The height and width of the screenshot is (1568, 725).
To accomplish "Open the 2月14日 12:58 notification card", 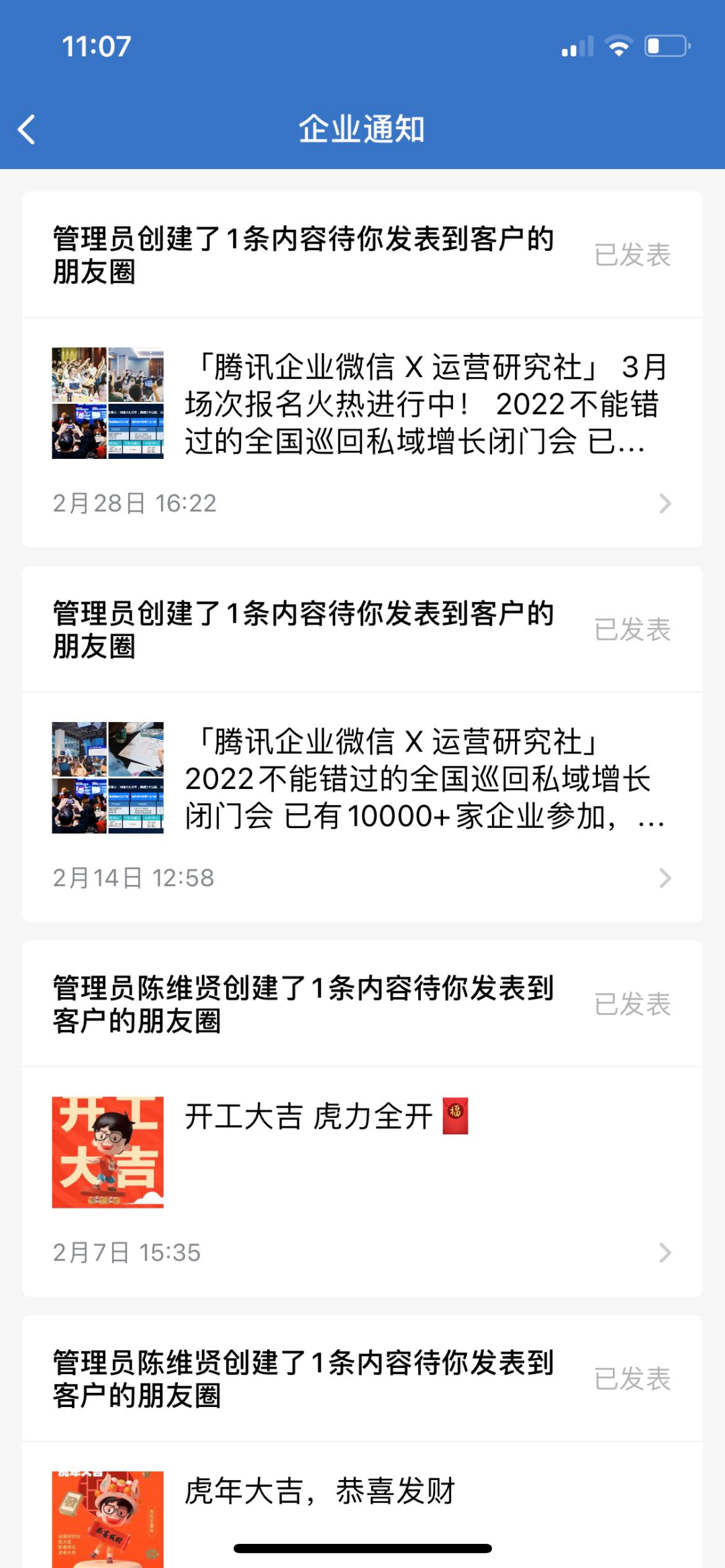I will click(362, 778).
